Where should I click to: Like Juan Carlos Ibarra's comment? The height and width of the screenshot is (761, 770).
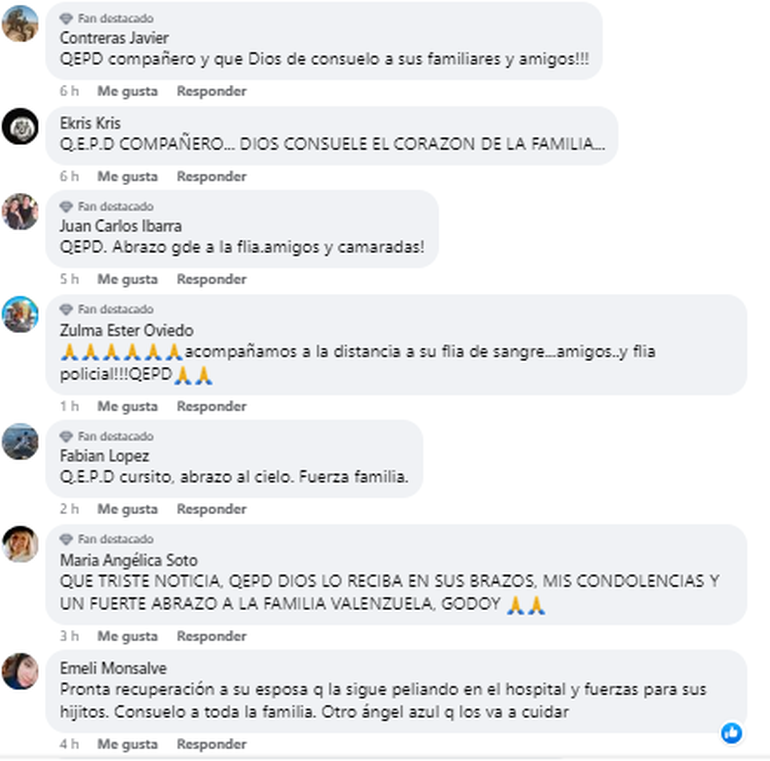click(x=127, y=279)
